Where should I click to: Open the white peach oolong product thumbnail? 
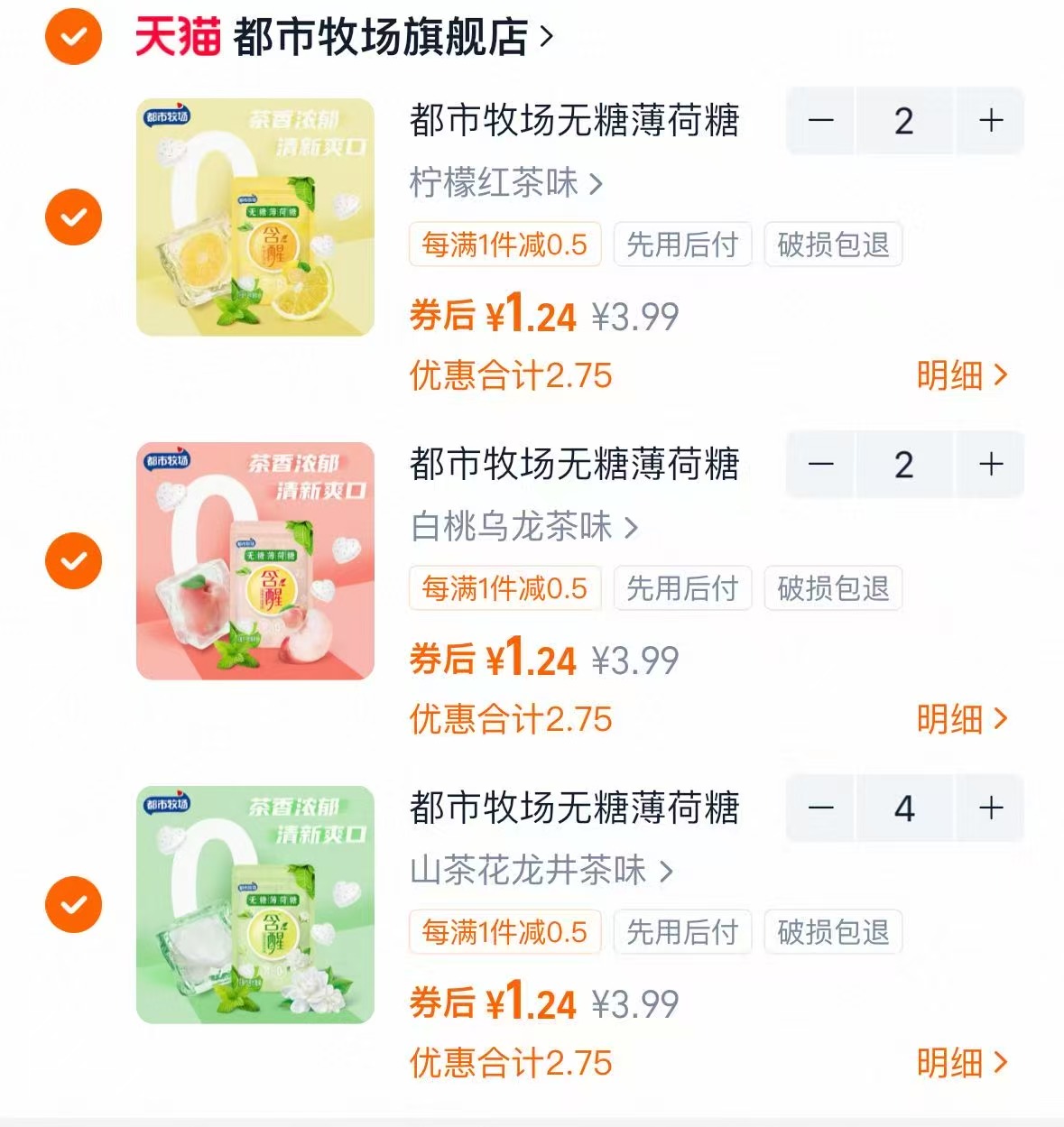point(254,559)
